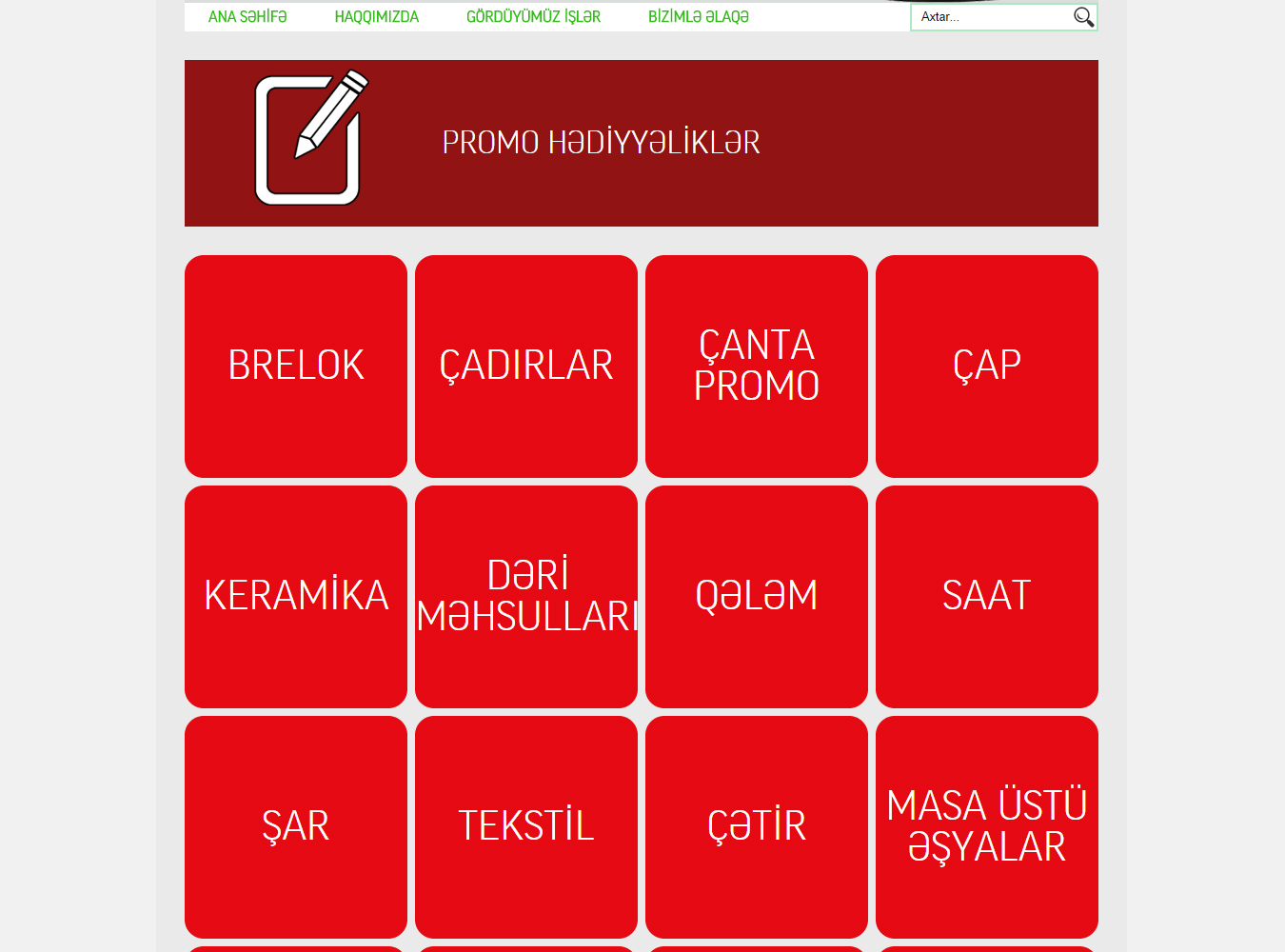Select the TEKSTİL category

pos(526,826)
